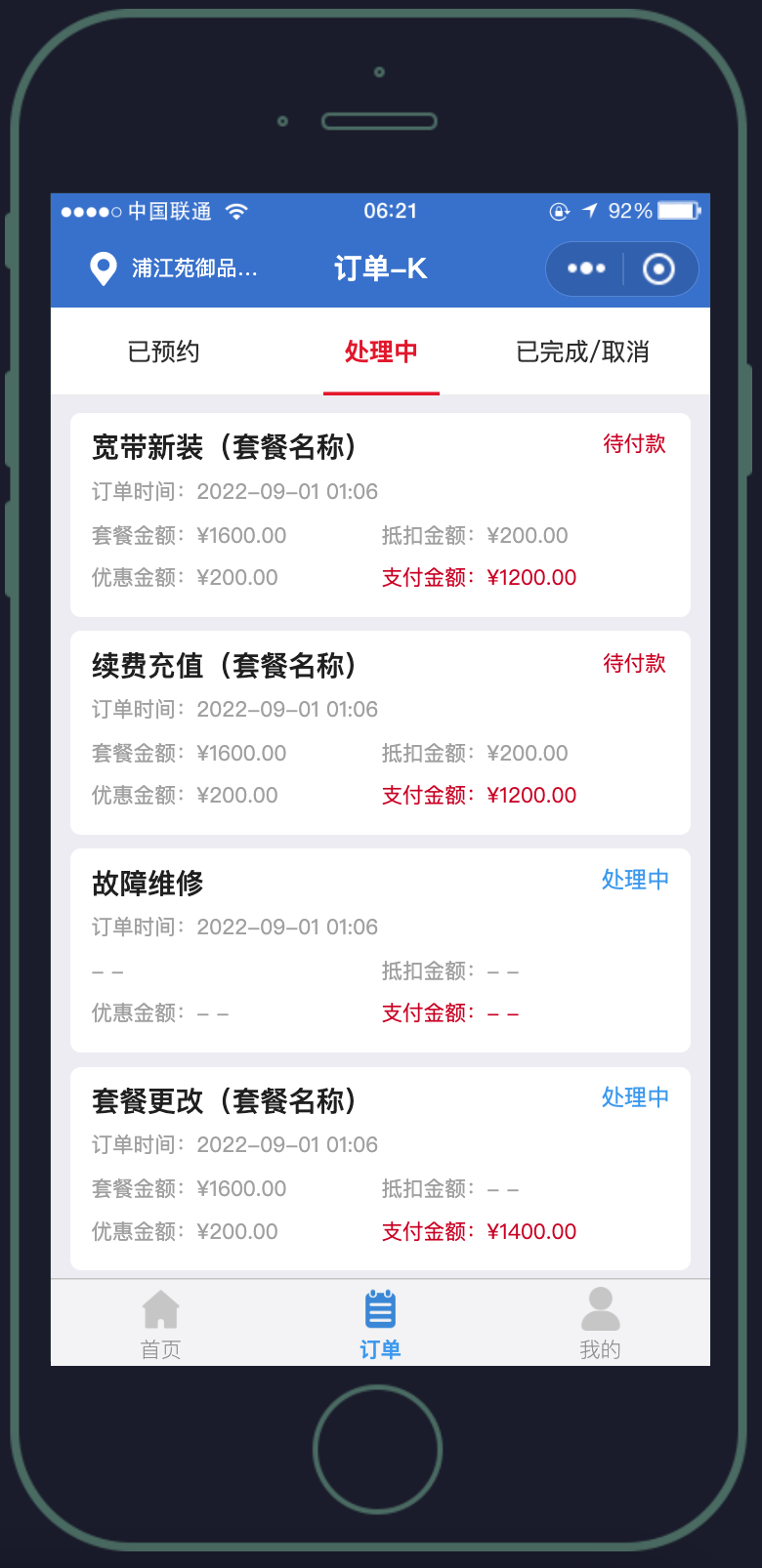Switch to the 已完成/取消 tab

[x=582, y=351]
